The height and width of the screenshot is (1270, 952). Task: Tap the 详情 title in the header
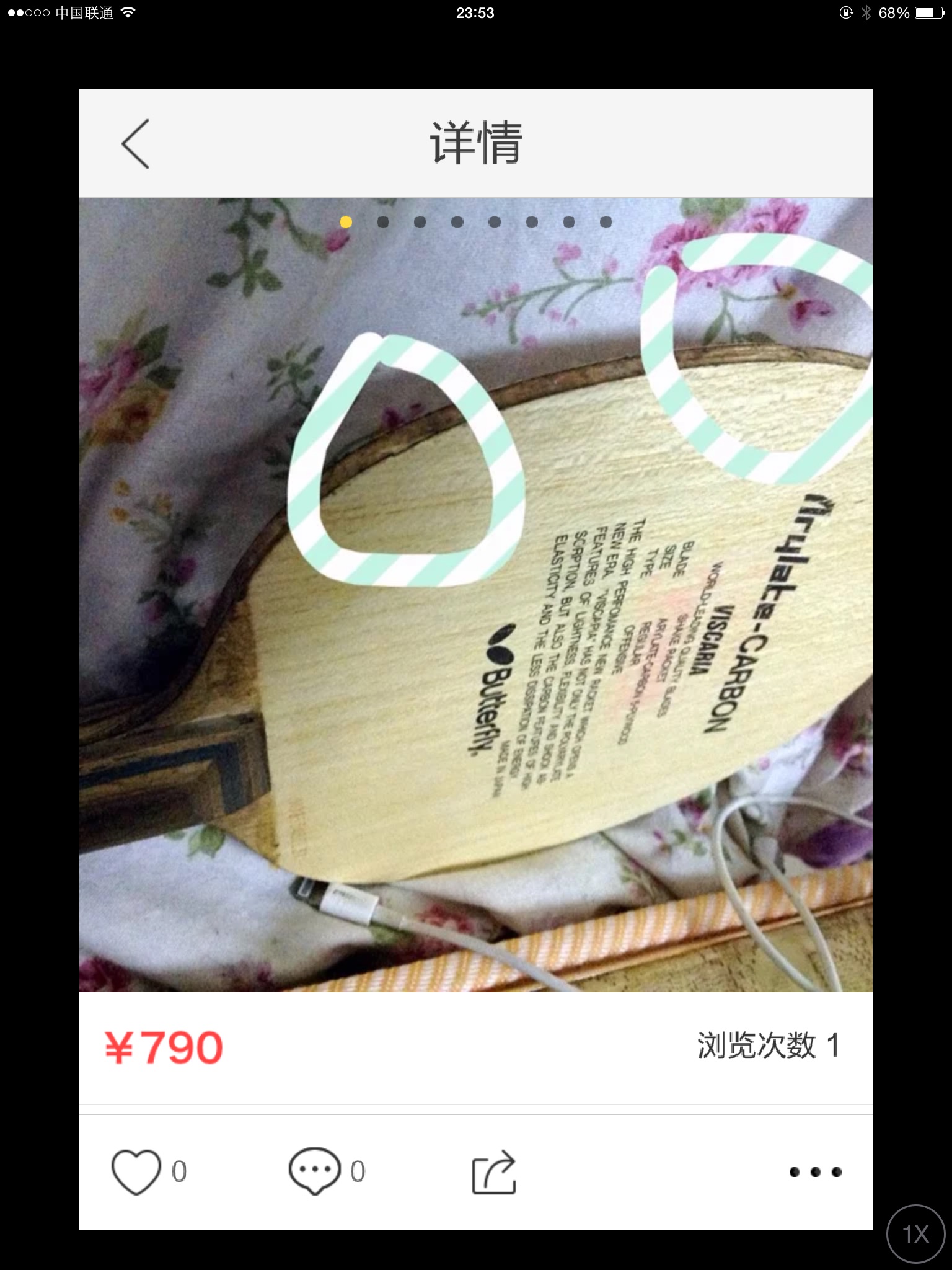click(475, 143)
